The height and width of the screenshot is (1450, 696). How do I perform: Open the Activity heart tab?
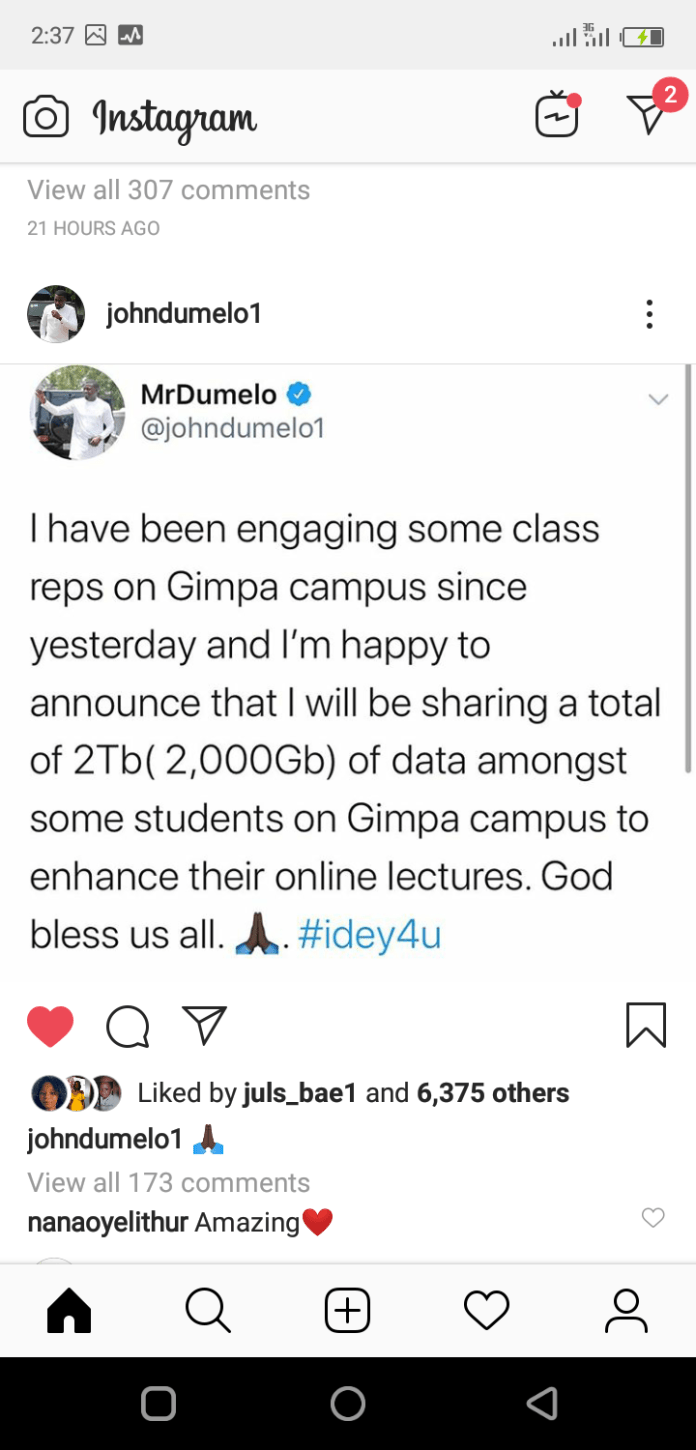[x=487, y=1310]
